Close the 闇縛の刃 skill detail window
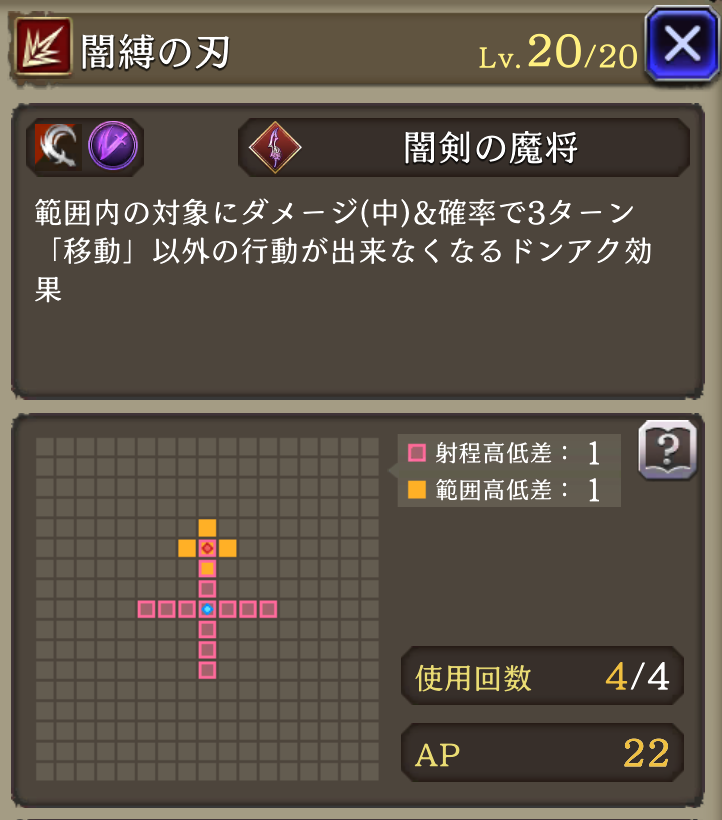This screenshot has width=722, height=820. point(680,45)
